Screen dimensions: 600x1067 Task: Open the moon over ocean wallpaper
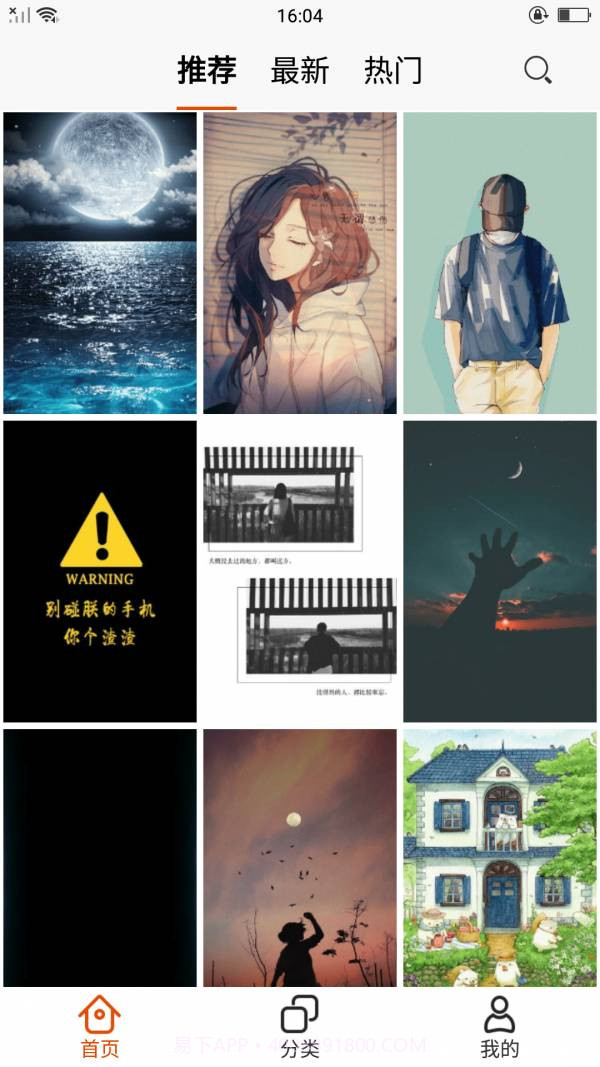100,262
